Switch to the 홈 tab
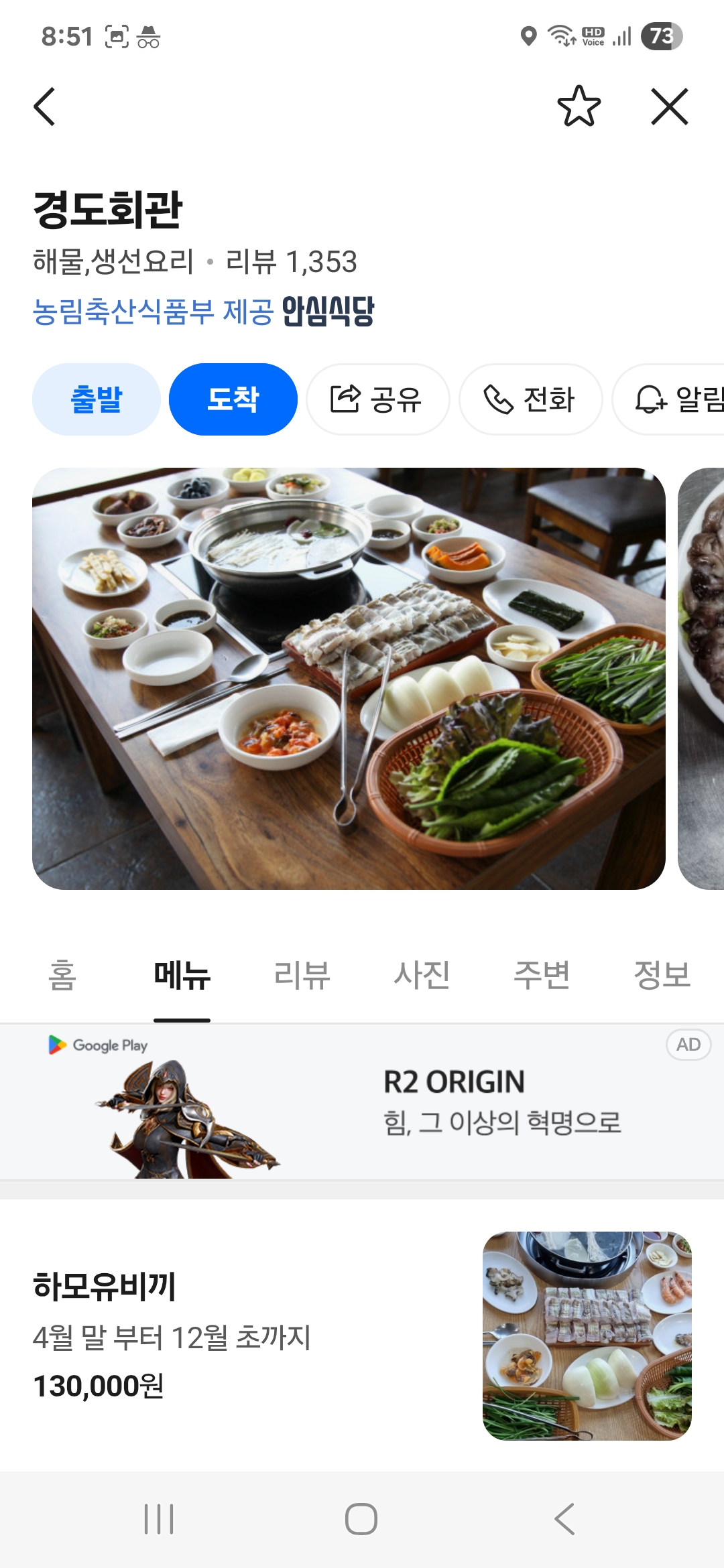Screen dimensions: 724x1568 (62, 975)
